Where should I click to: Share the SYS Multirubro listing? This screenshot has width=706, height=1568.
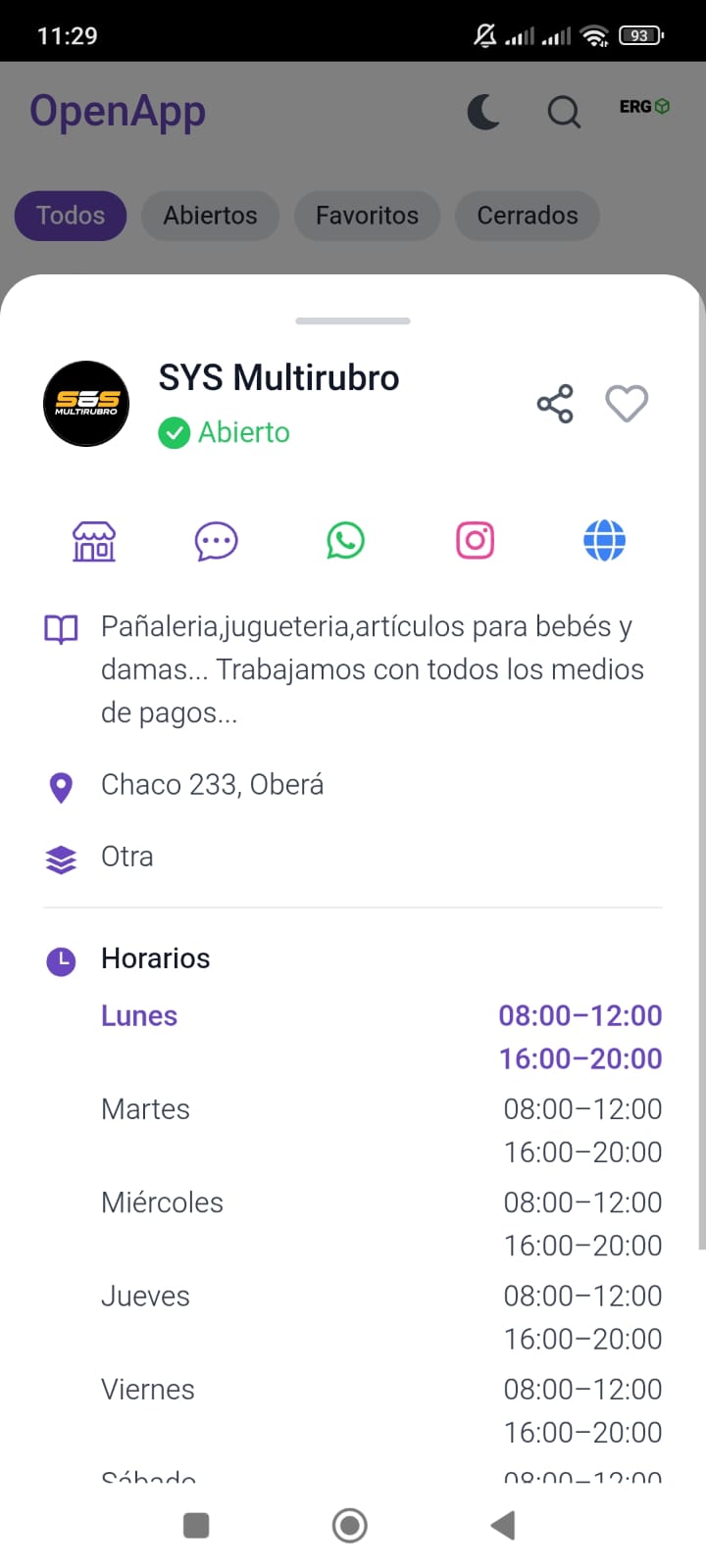[x=555, y=404]
